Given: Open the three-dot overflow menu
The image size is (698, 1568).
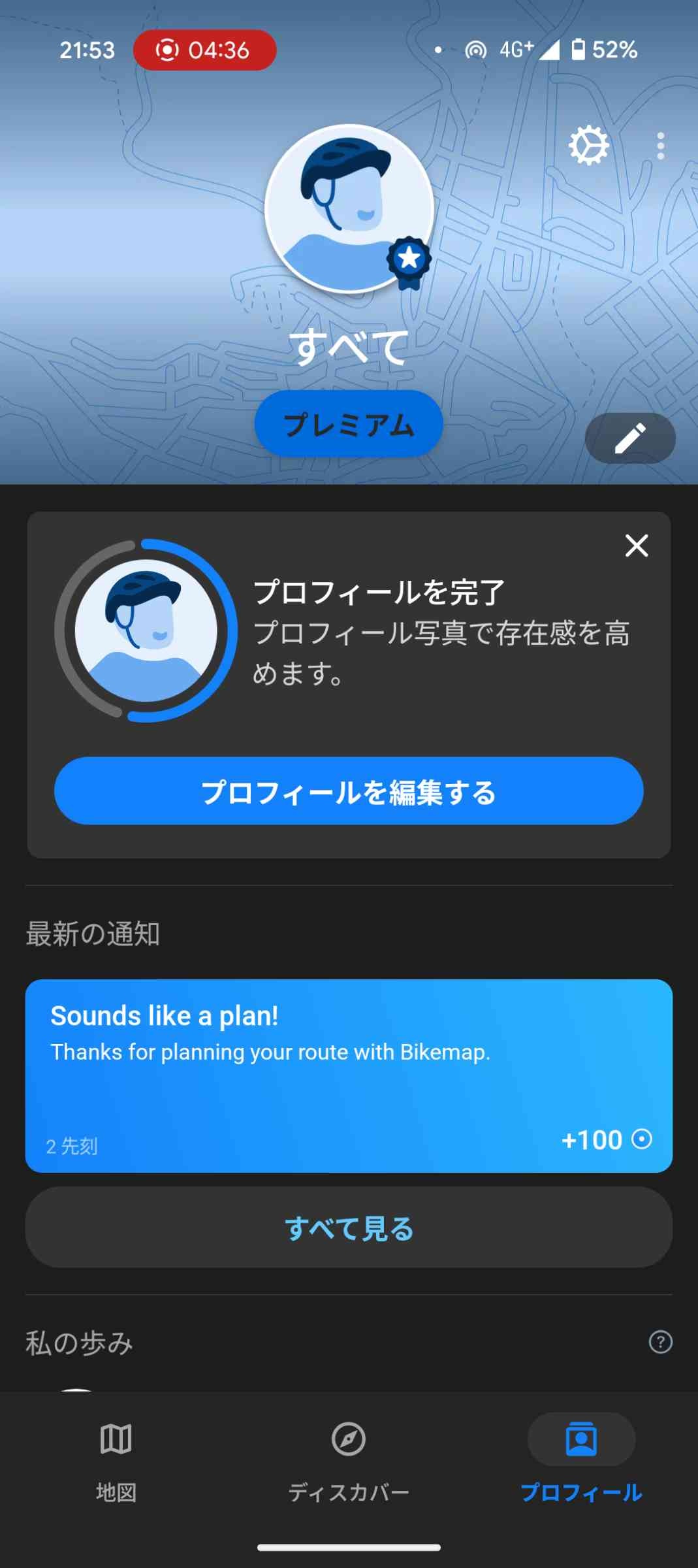Looking at the screenshot, I should 661,146.
